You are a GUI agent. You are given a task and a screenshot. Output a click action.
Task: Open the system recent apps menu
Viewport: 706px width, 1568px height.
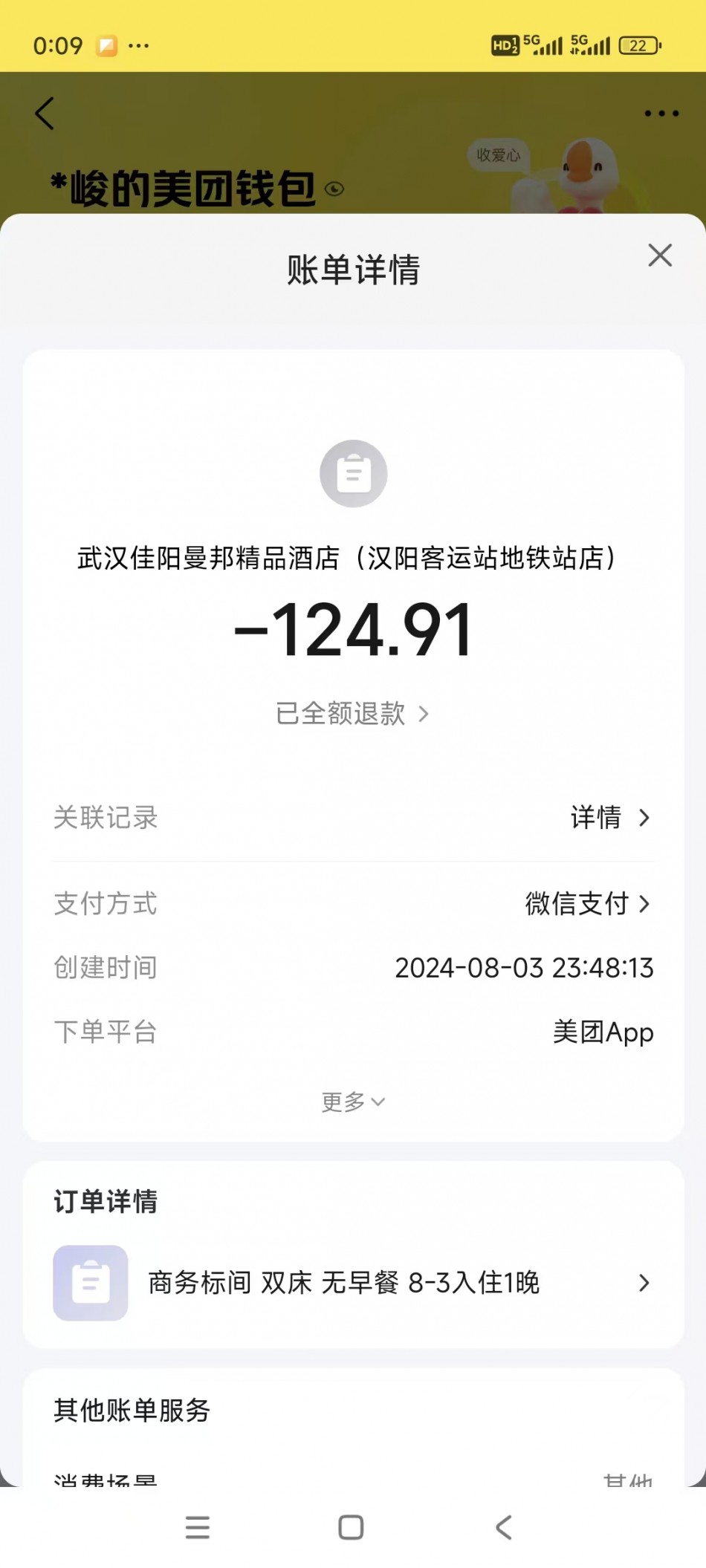click(198, 1527)
